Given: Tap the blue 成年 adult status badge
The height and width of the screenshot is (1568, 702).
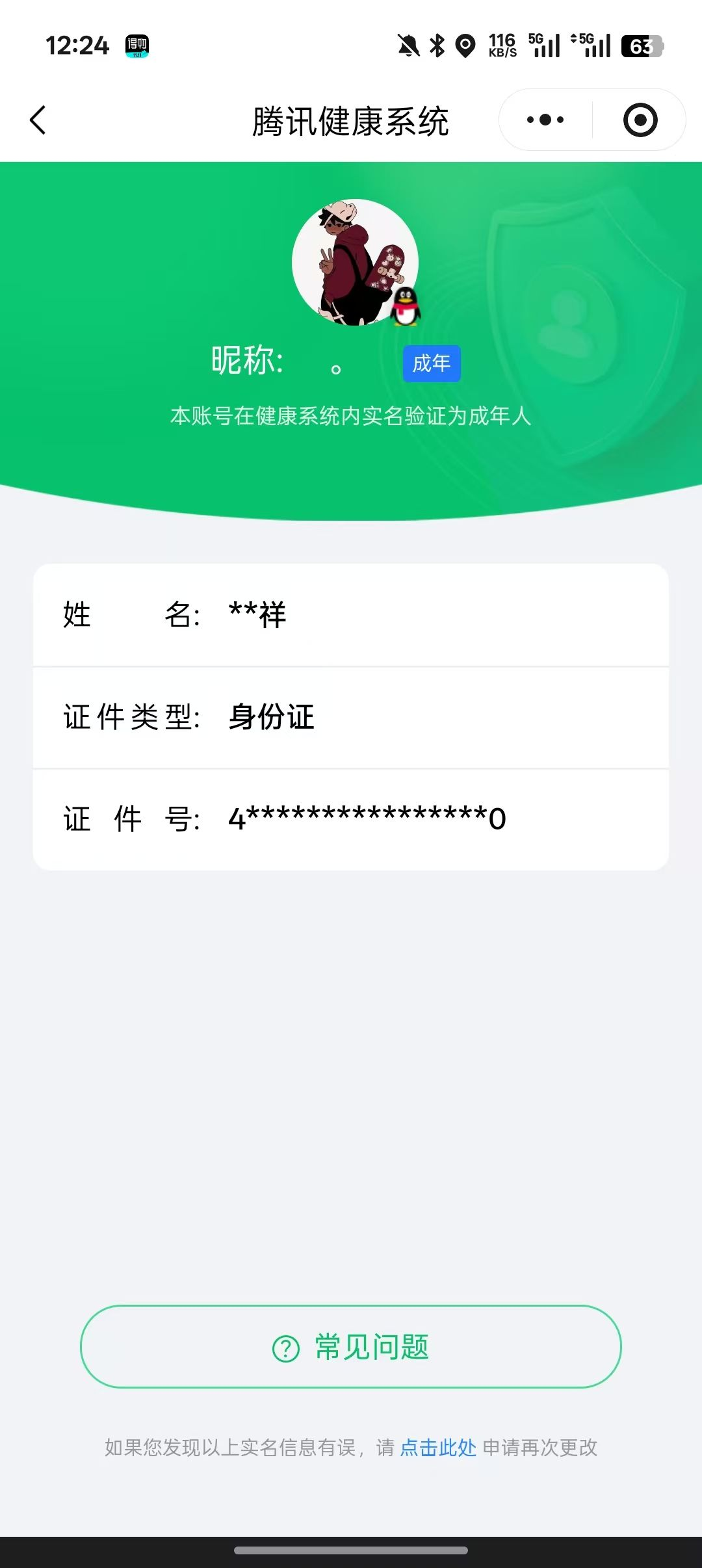Looking at the screenshot, I should (x=431, y=363).
